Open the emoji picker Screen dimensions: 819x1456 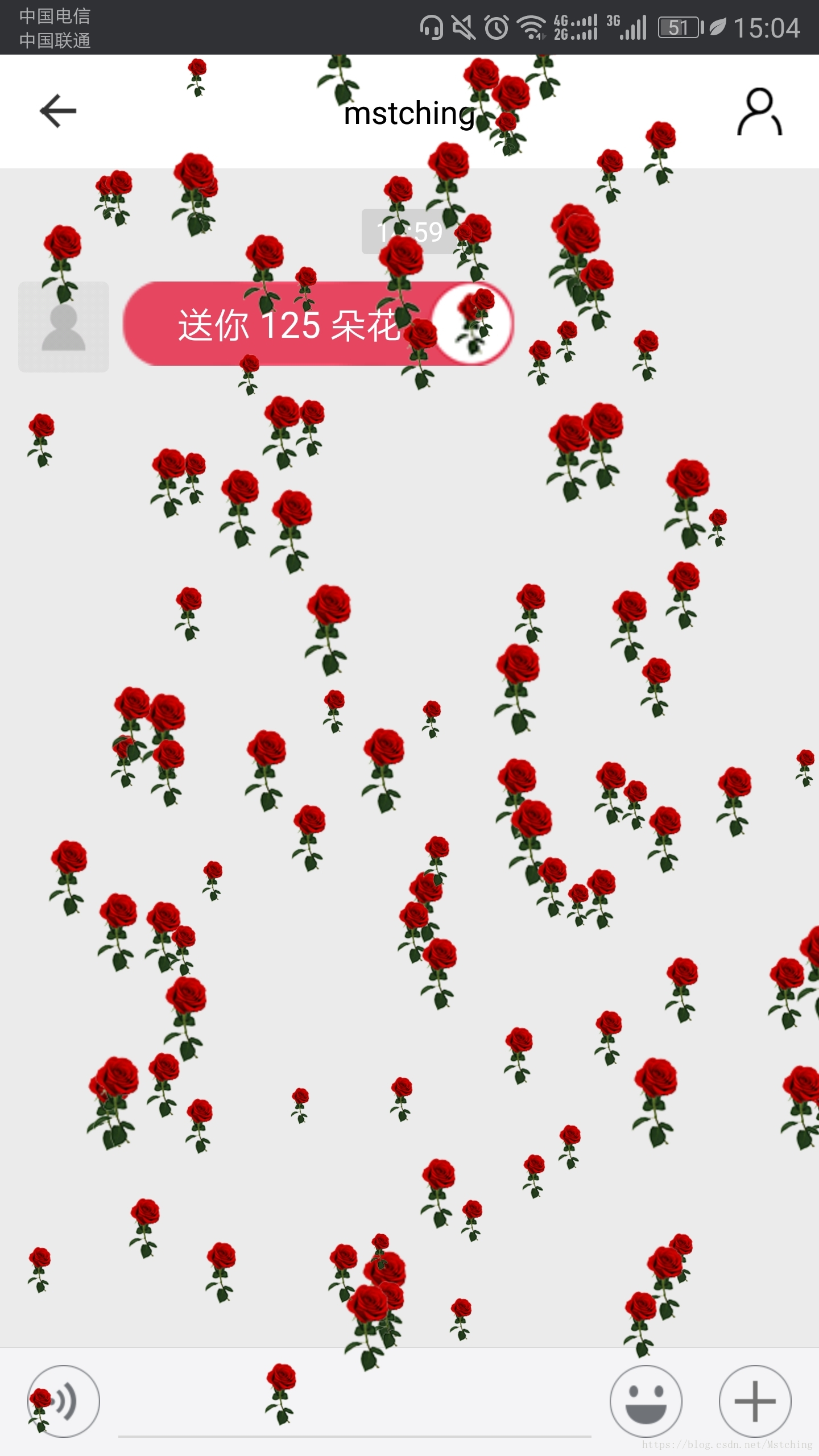pos(646,1401)
